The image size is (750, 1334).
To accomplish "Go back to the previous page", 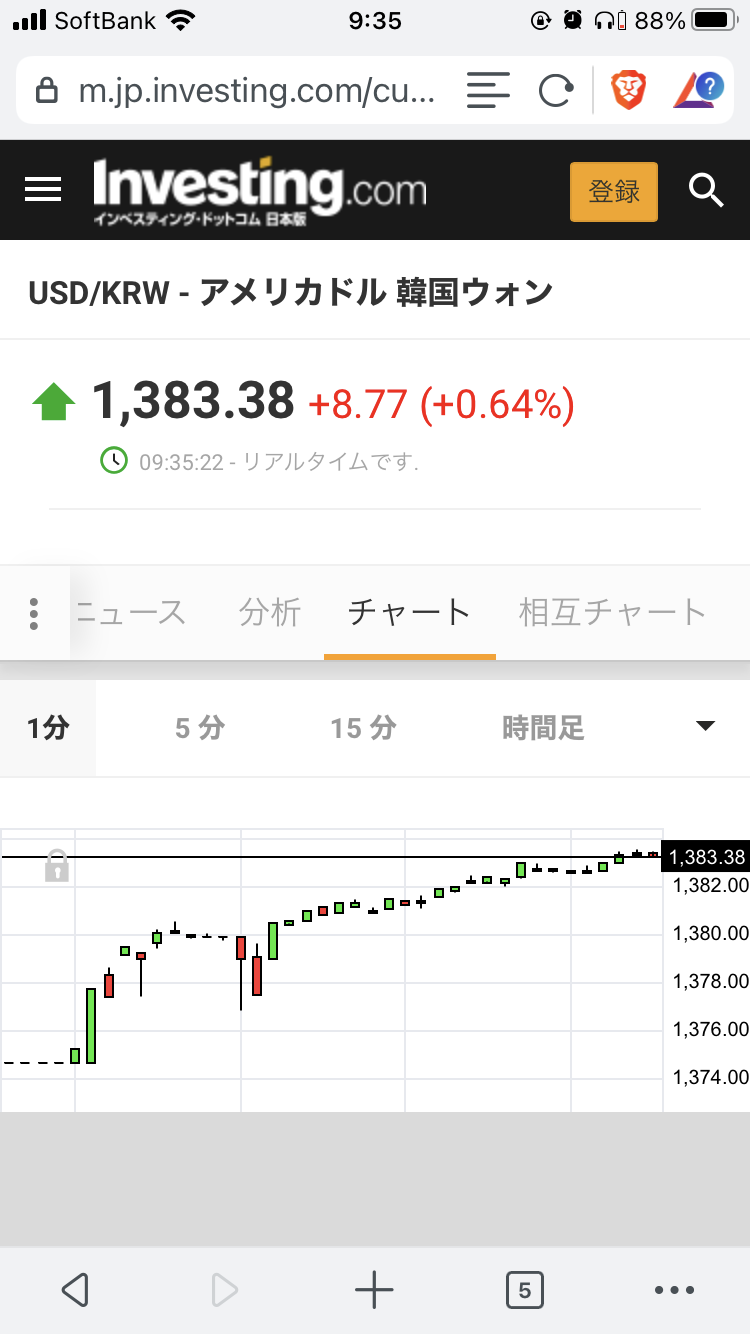I will click(75, 1290).
